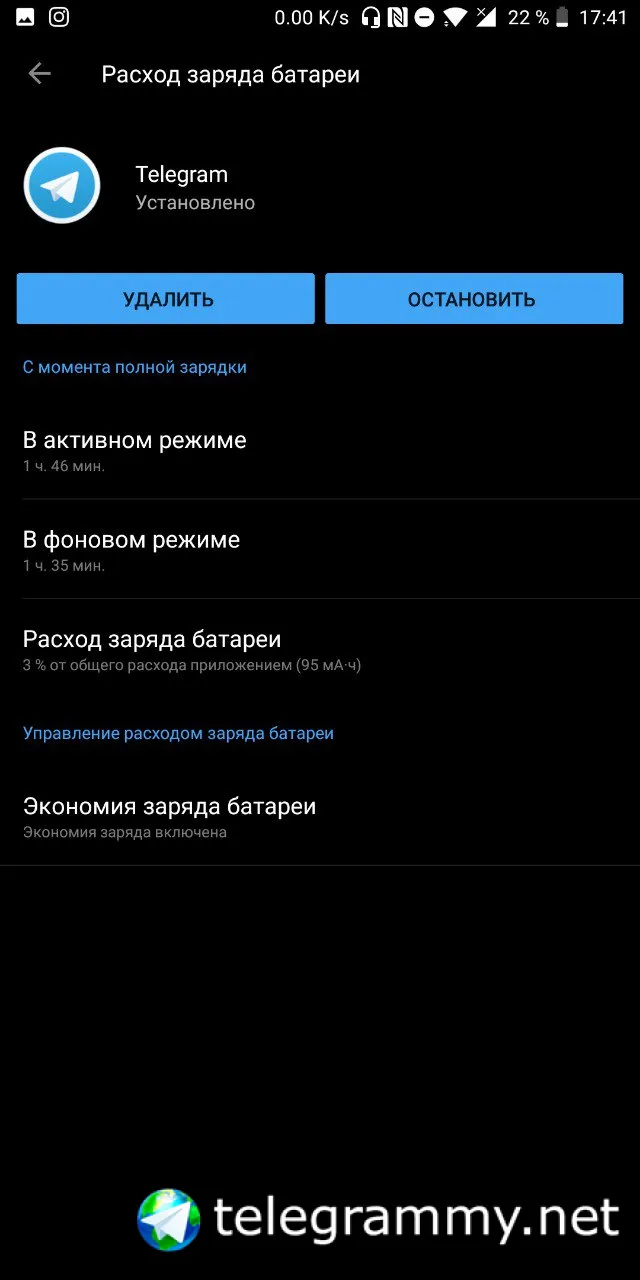Tap ОСТАНОВИТЬ to force stop Telegram
Image resolution: width=640 pixels, height=1280 pixels.
pyautogui.click(x=473, y=299)
